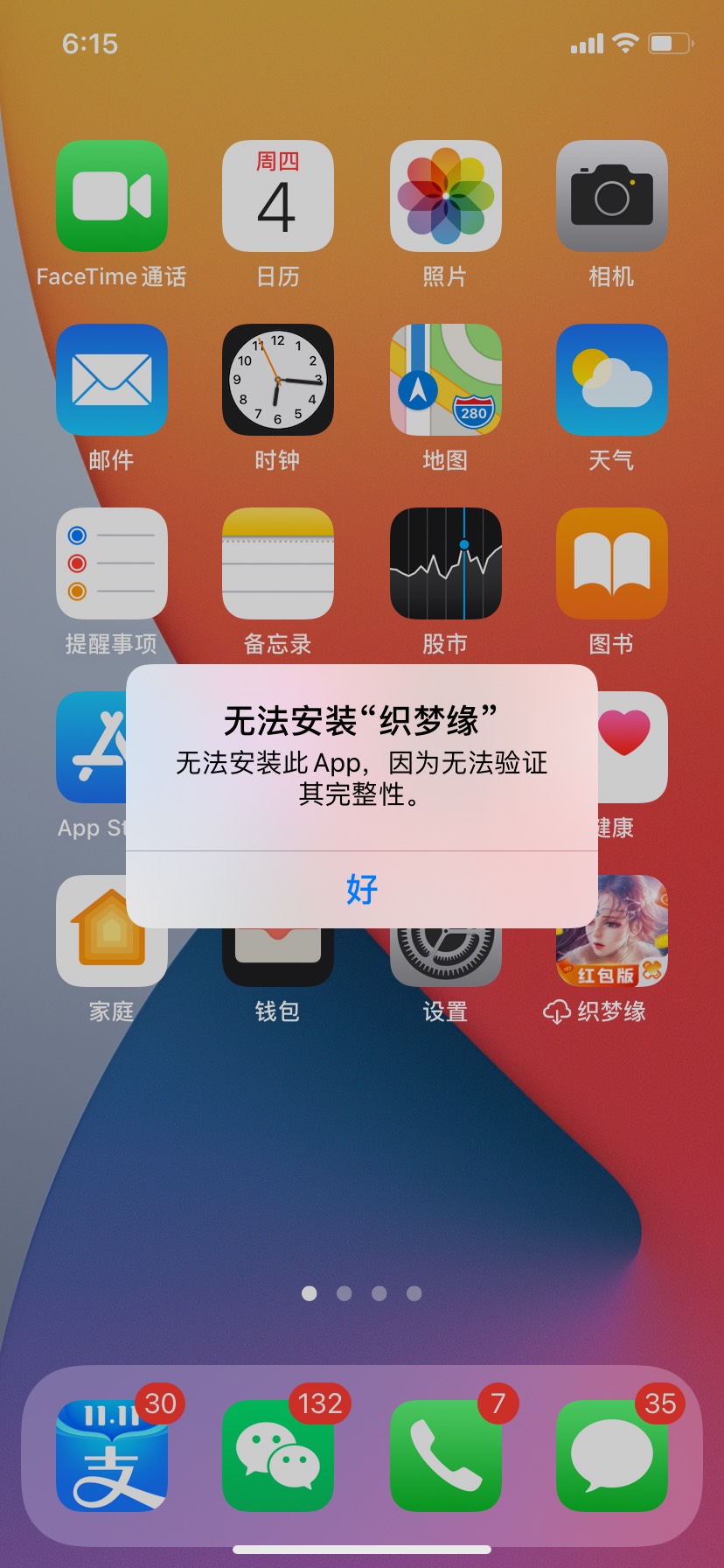Open the 天气 weather app
Image resolution: width=724 pixels, height=1568 pixels.
611,380
